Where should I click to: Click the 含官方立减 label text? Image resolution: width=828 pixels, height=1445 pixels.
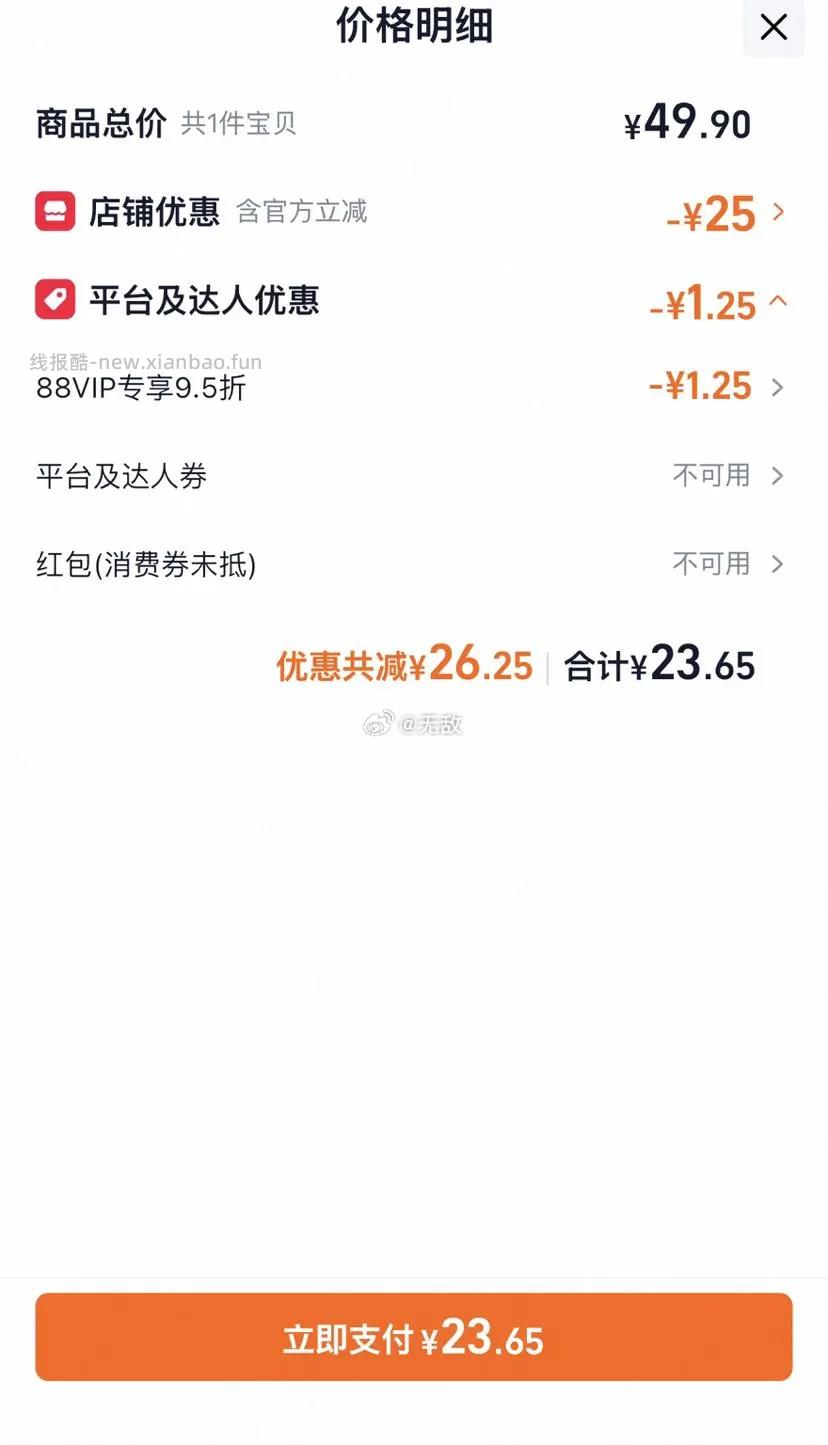tap(302, 212)
